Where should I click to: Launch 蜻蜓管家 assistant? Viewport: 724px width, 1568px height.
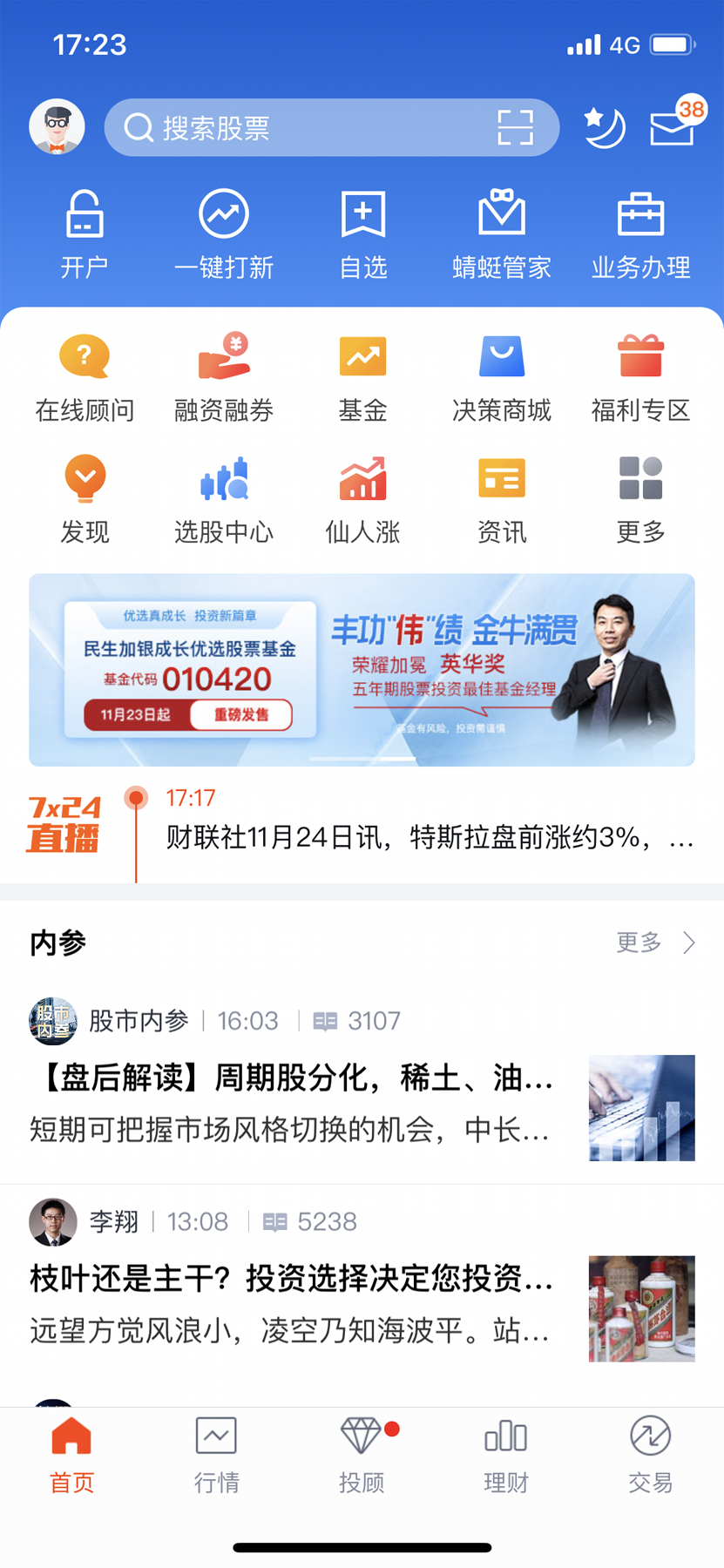[x=501, y=233]
